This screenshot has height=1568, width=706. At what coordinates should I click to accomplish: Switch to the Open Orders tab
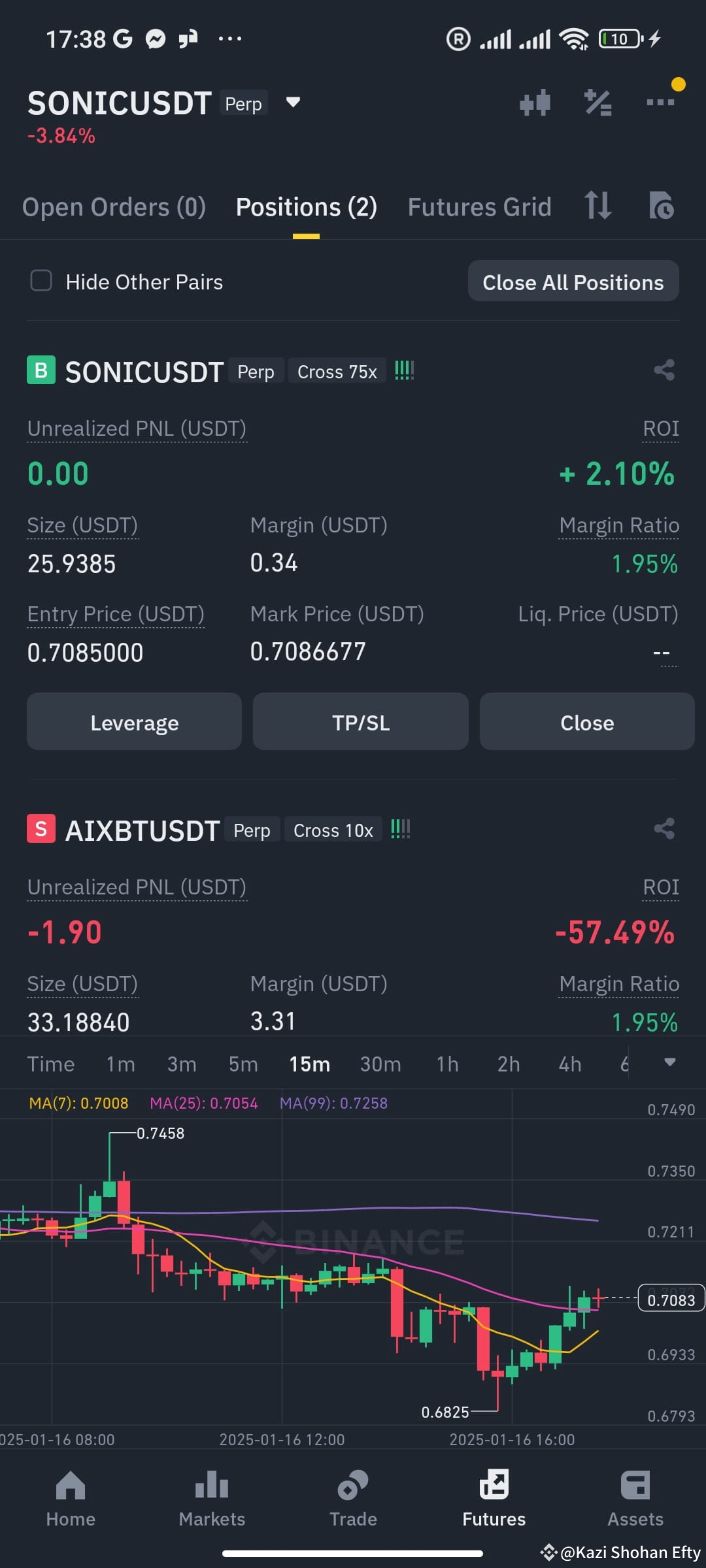pyautogui.click(x=113, y=206)
